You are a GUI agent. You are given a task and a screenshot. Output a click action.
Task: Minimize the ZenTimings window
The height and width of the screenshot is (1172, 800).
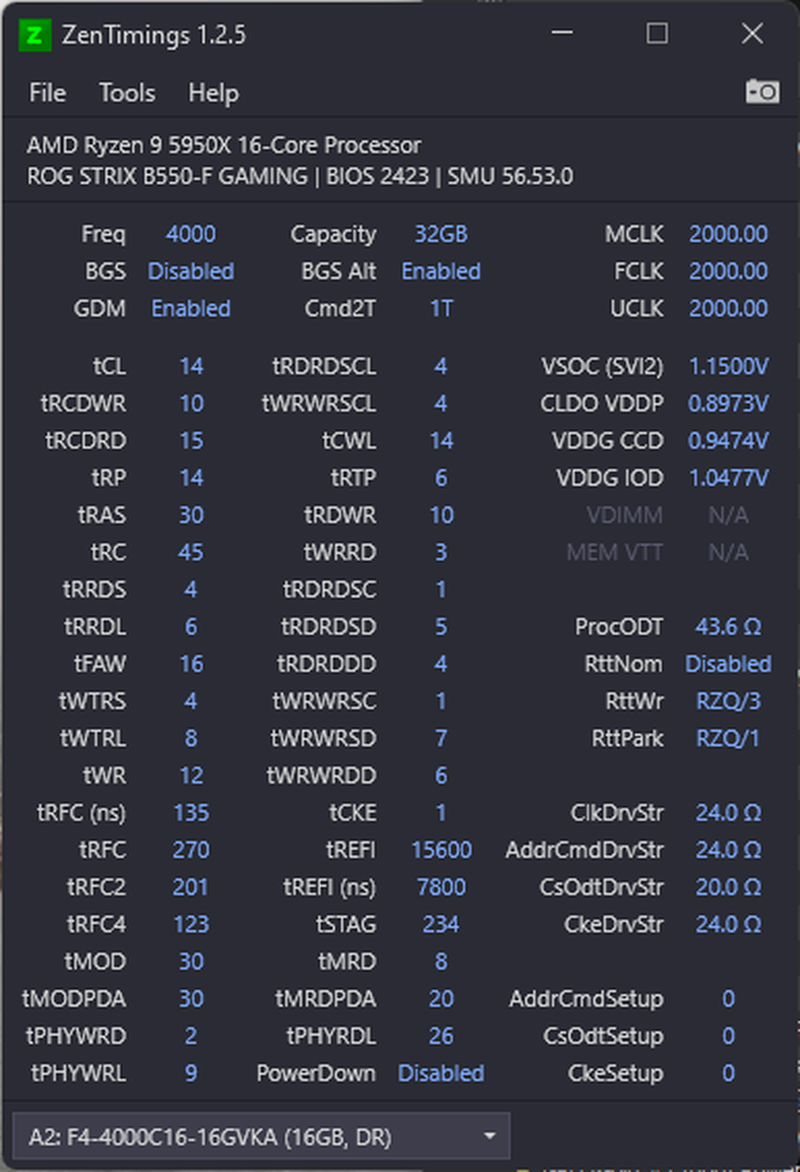(562, 34)
